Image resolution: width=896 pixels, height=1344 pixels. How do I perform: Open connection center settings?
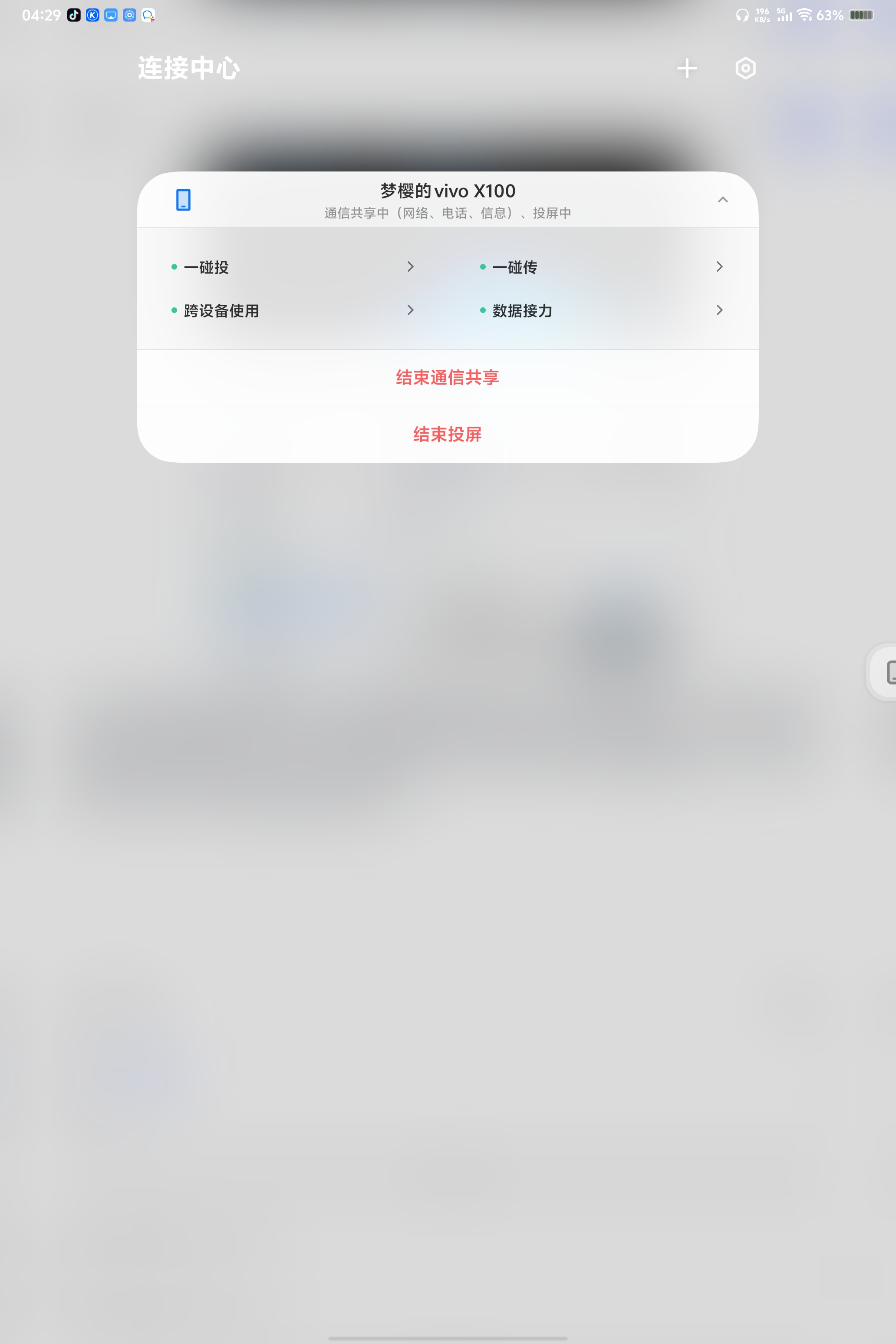point(745,69)
